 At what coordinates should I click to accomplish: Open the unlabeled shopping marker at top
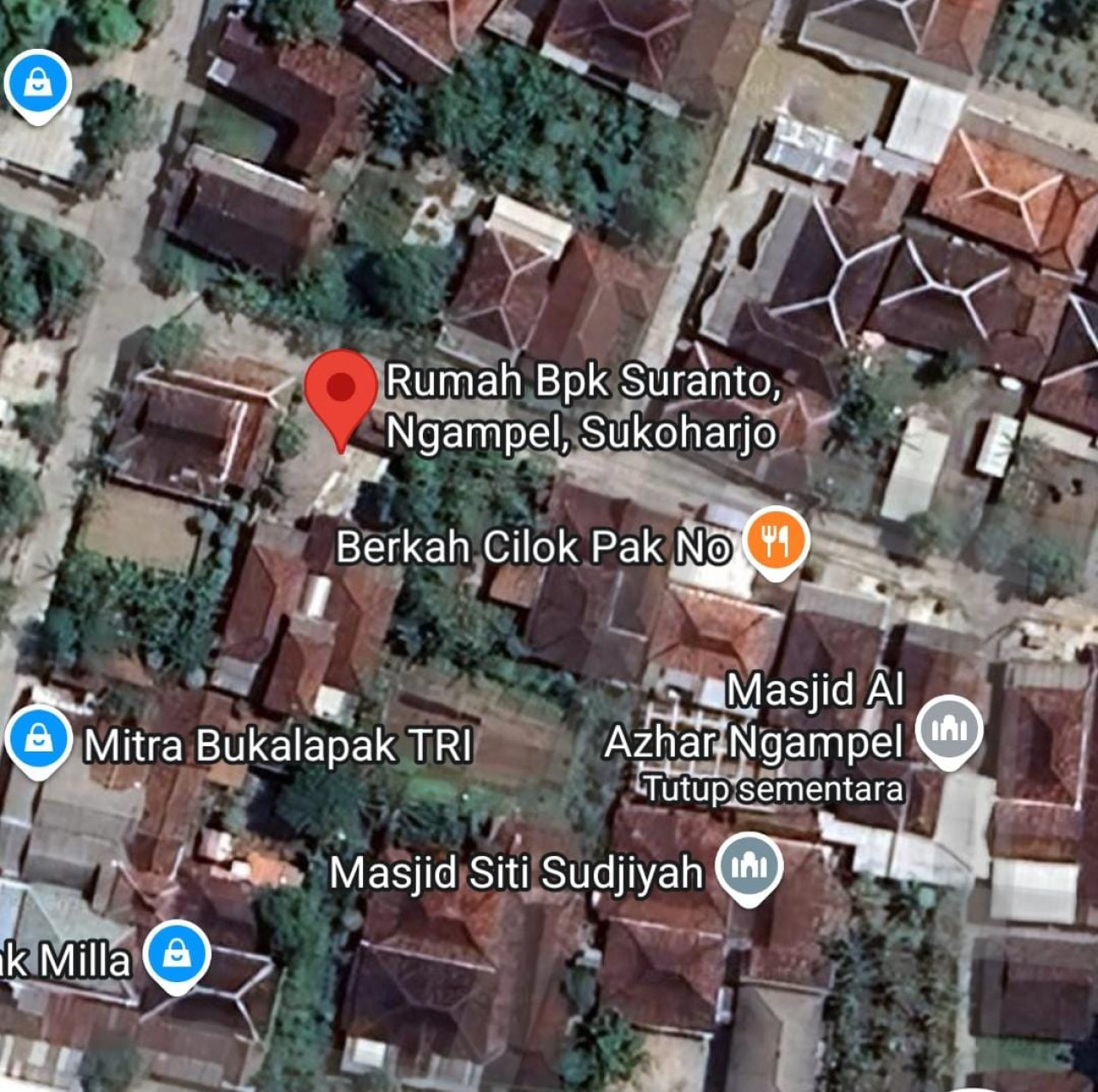37,84
